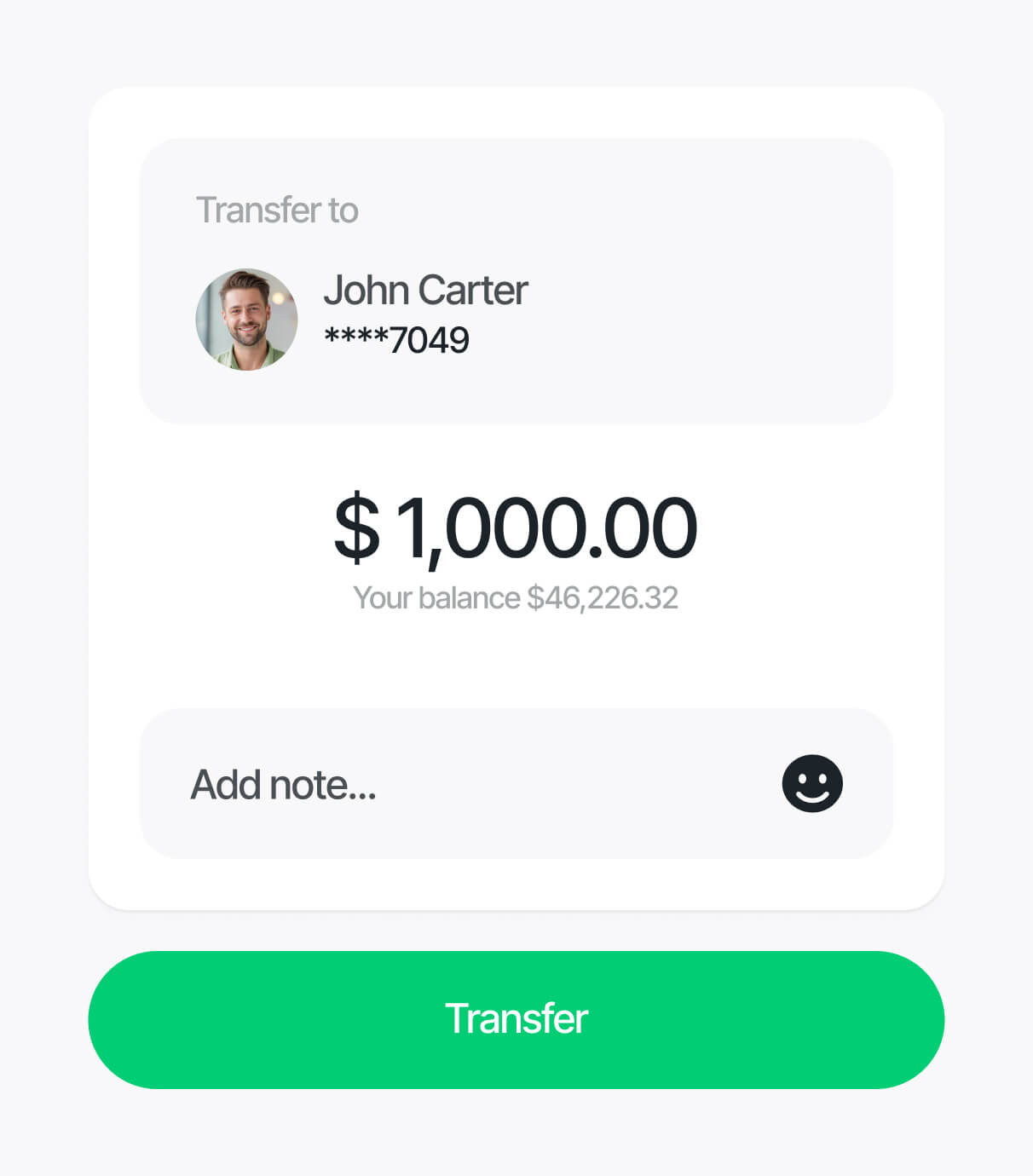The image size is (1033, 1176).
Task: Focus the Add note field
Action: pyautogui.click(x=443, y=784)
